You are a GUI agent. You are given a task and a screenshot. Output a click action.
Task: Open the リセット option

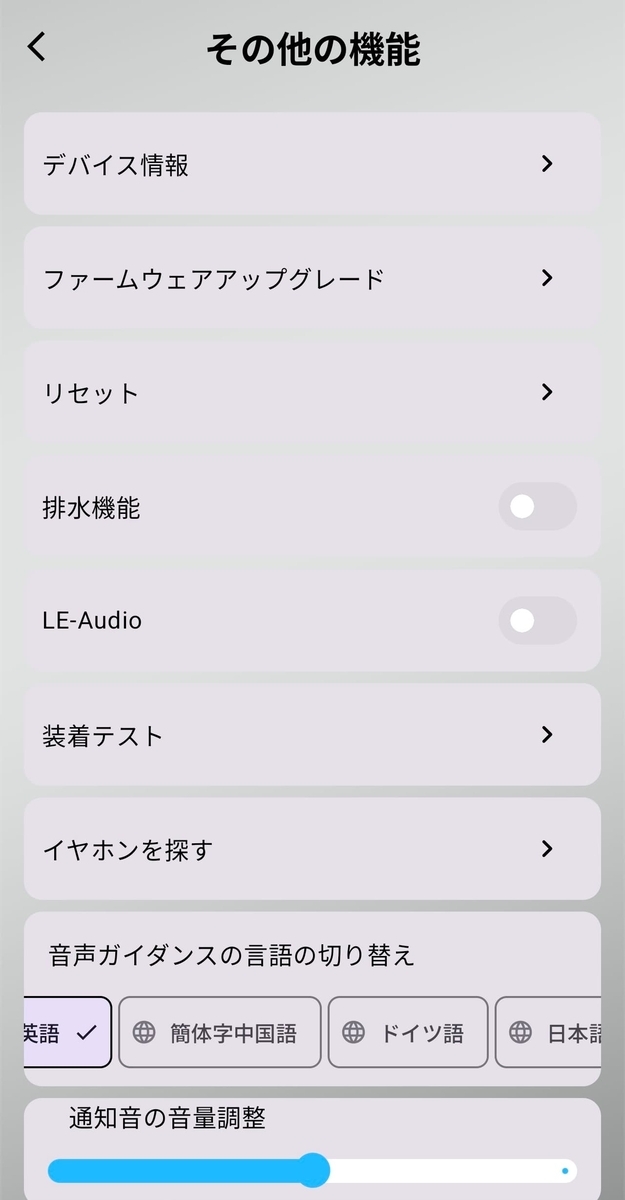pyautogui.click(x=312, y=392)
